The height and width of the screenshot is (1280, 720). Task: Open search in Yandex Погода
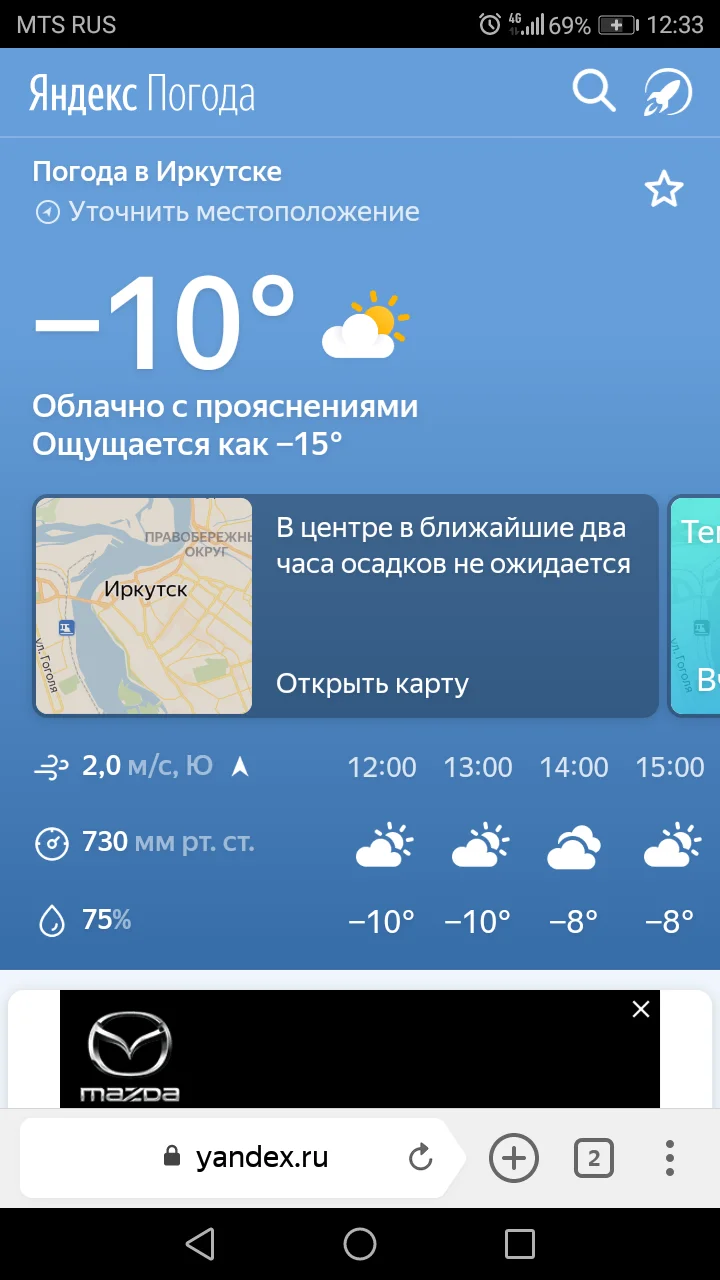[594, 91]
